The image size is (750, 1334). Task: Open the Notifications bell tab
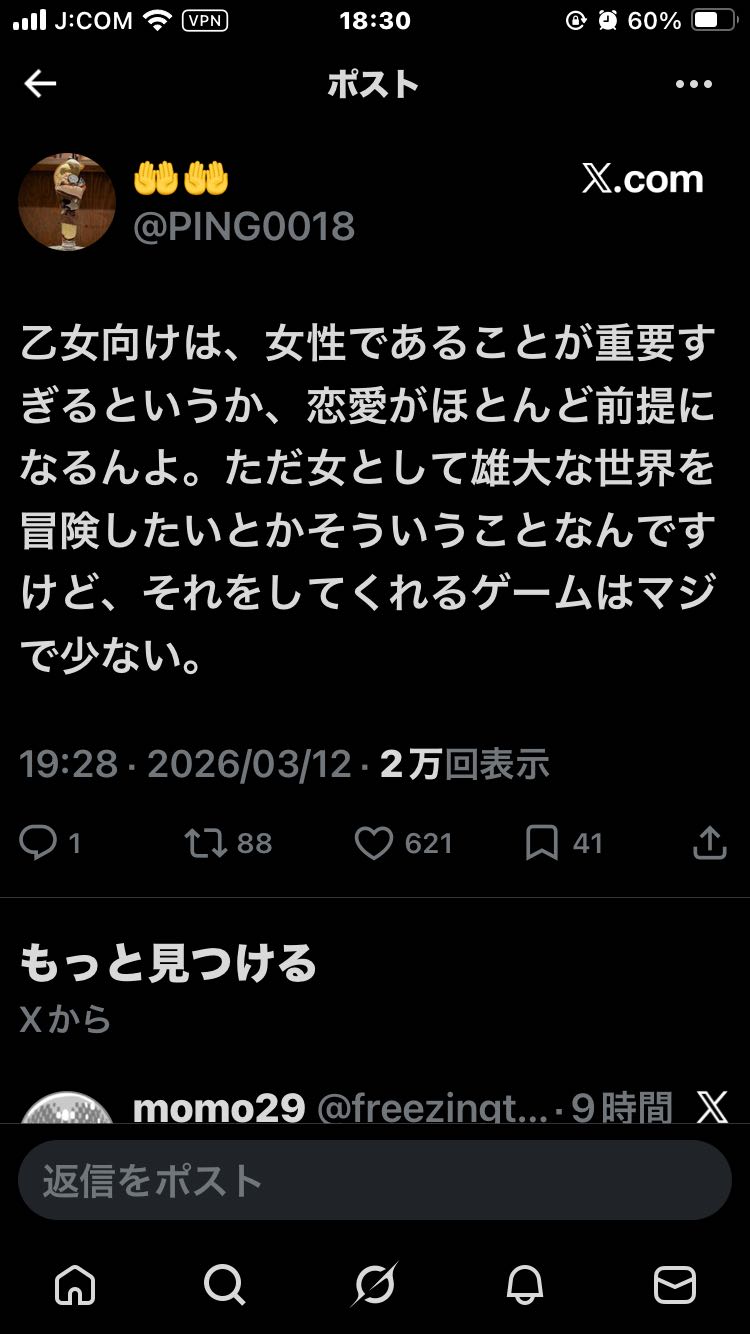(x=525, y=1283)
